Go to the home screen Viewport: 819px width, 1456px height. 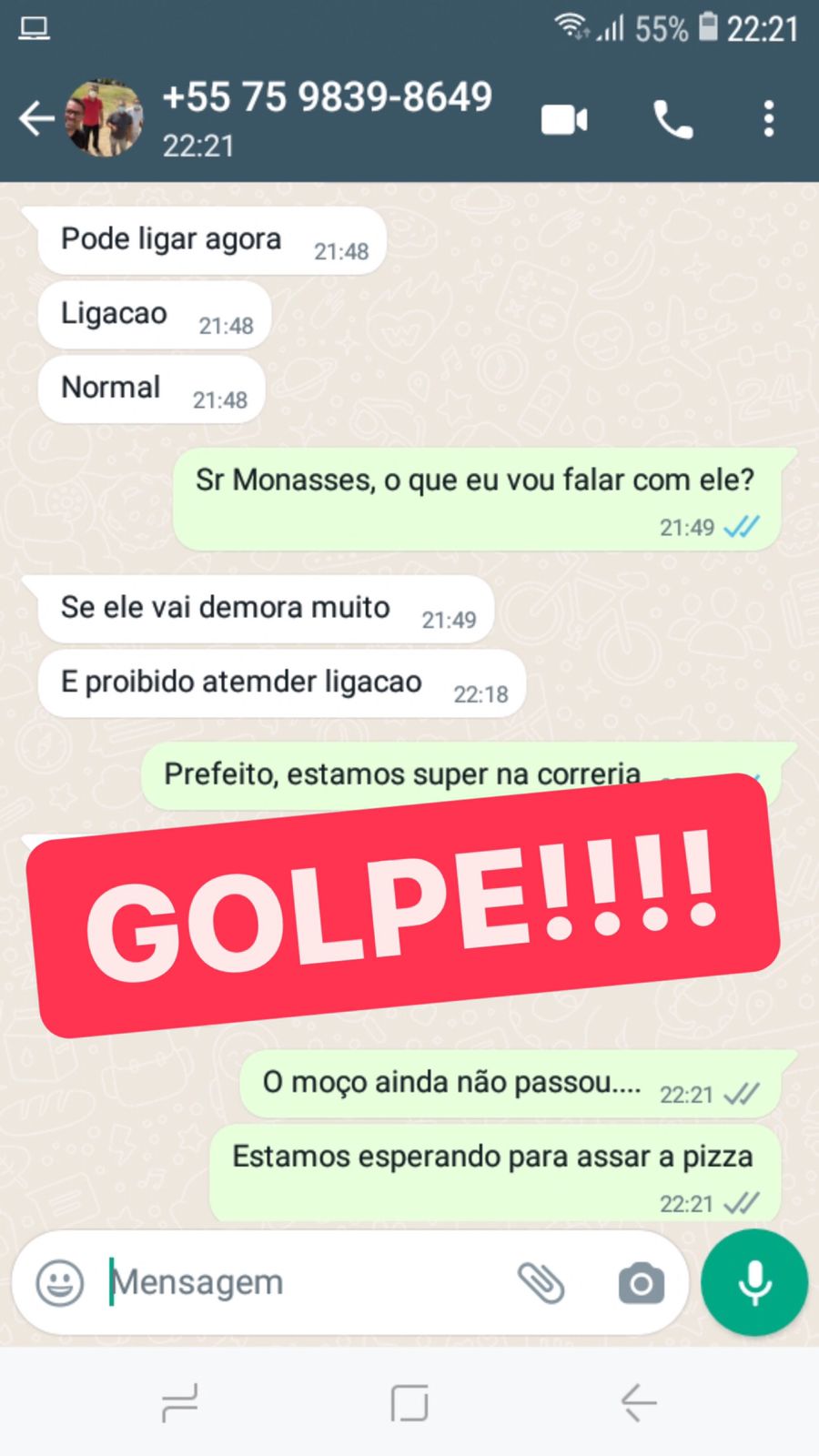tap(409, 1403)
